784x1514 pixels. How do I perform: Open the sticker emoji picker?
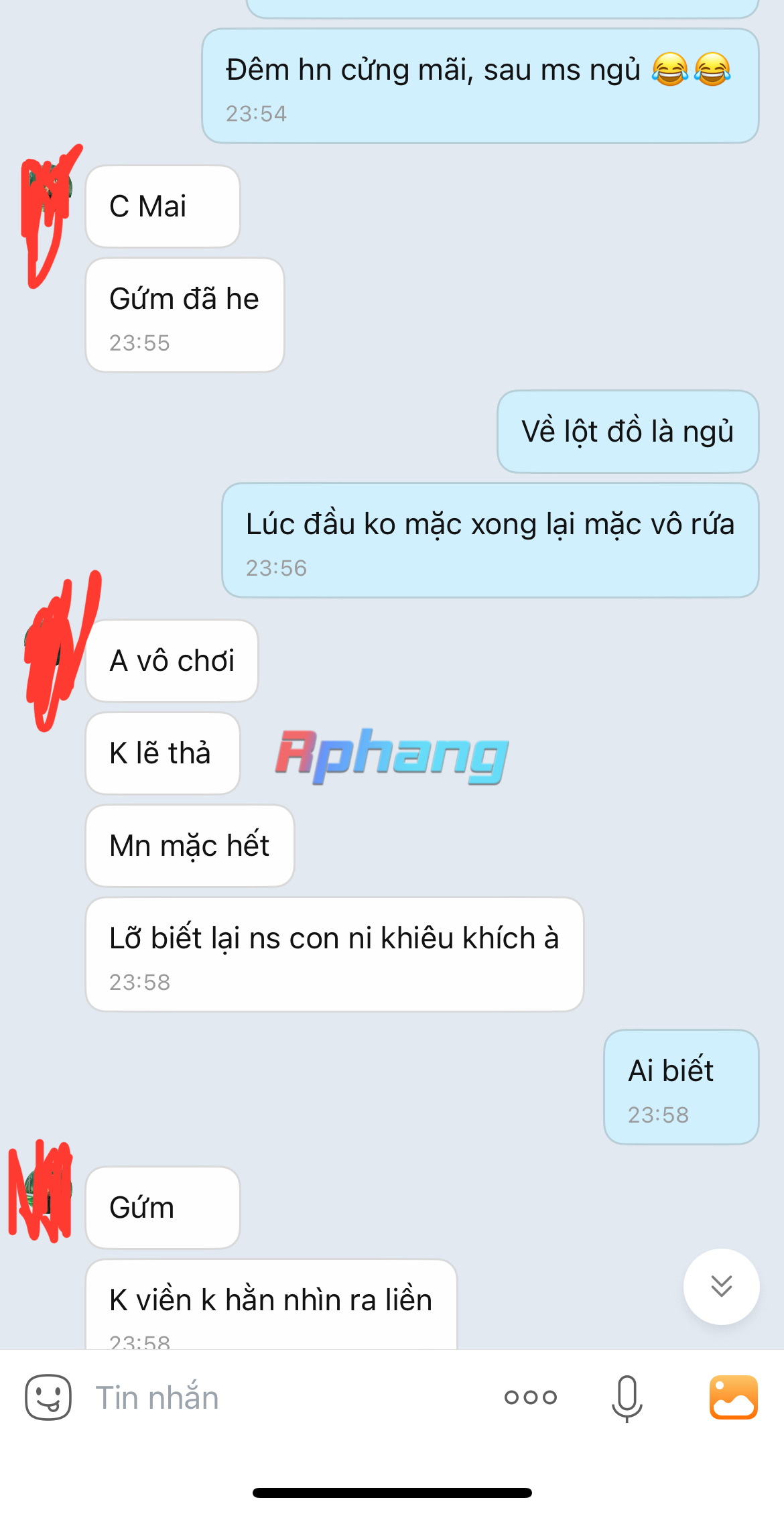(48, 1397)
